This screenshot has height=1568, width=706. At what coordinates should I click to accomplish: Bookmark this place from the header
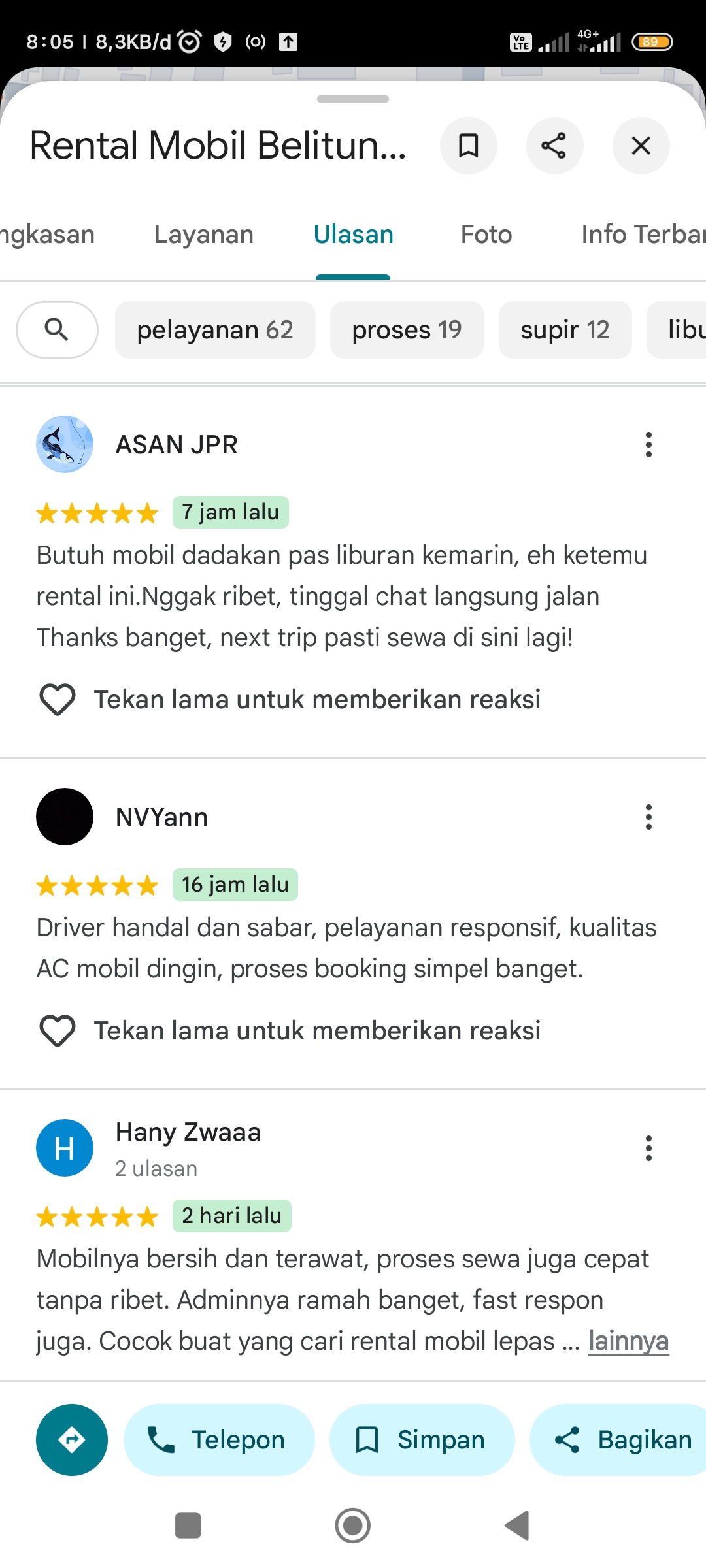point(468,146)
